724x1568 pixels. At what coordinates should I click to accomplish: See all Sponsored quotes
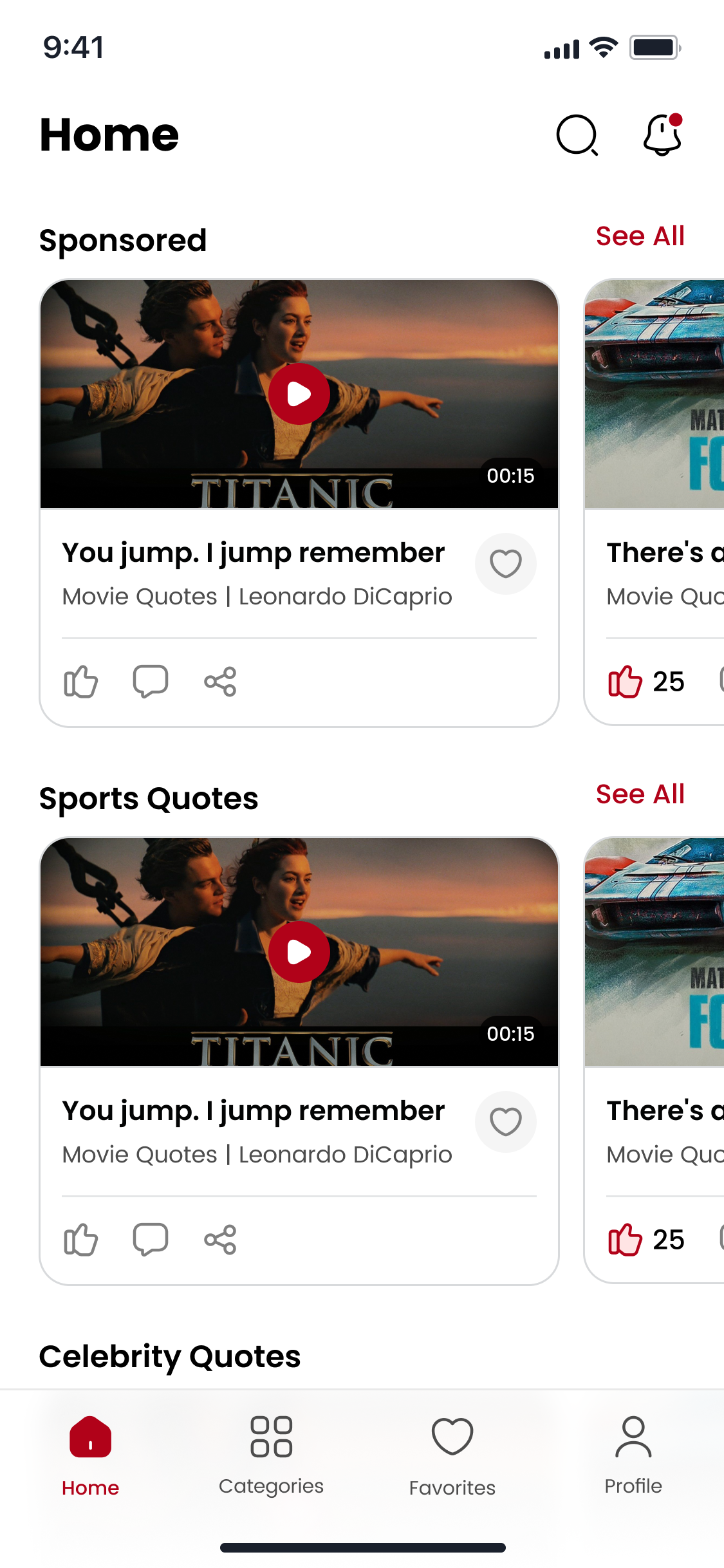(640, 236)
